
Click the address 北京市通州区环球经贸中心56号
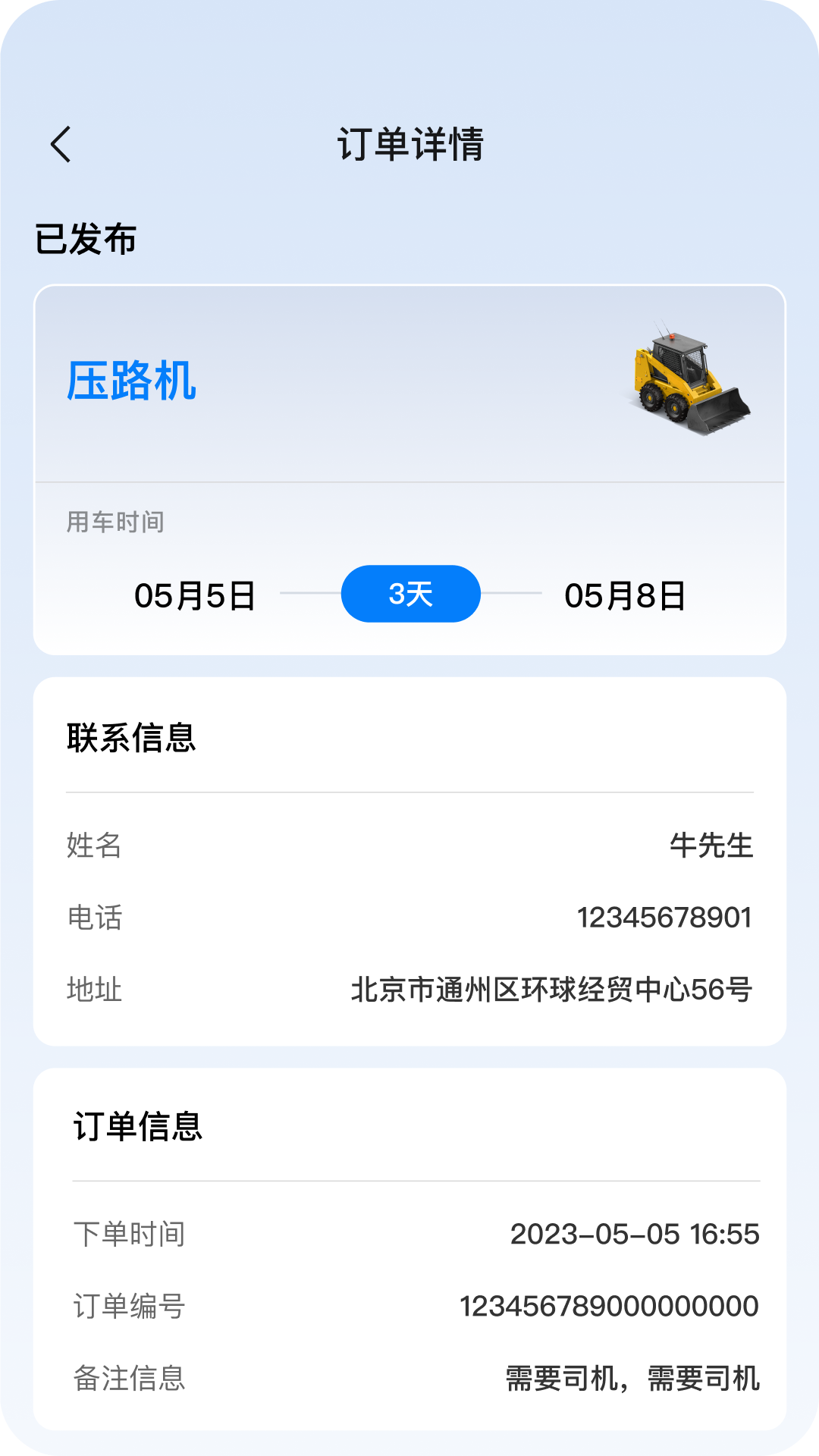[550, 990]
